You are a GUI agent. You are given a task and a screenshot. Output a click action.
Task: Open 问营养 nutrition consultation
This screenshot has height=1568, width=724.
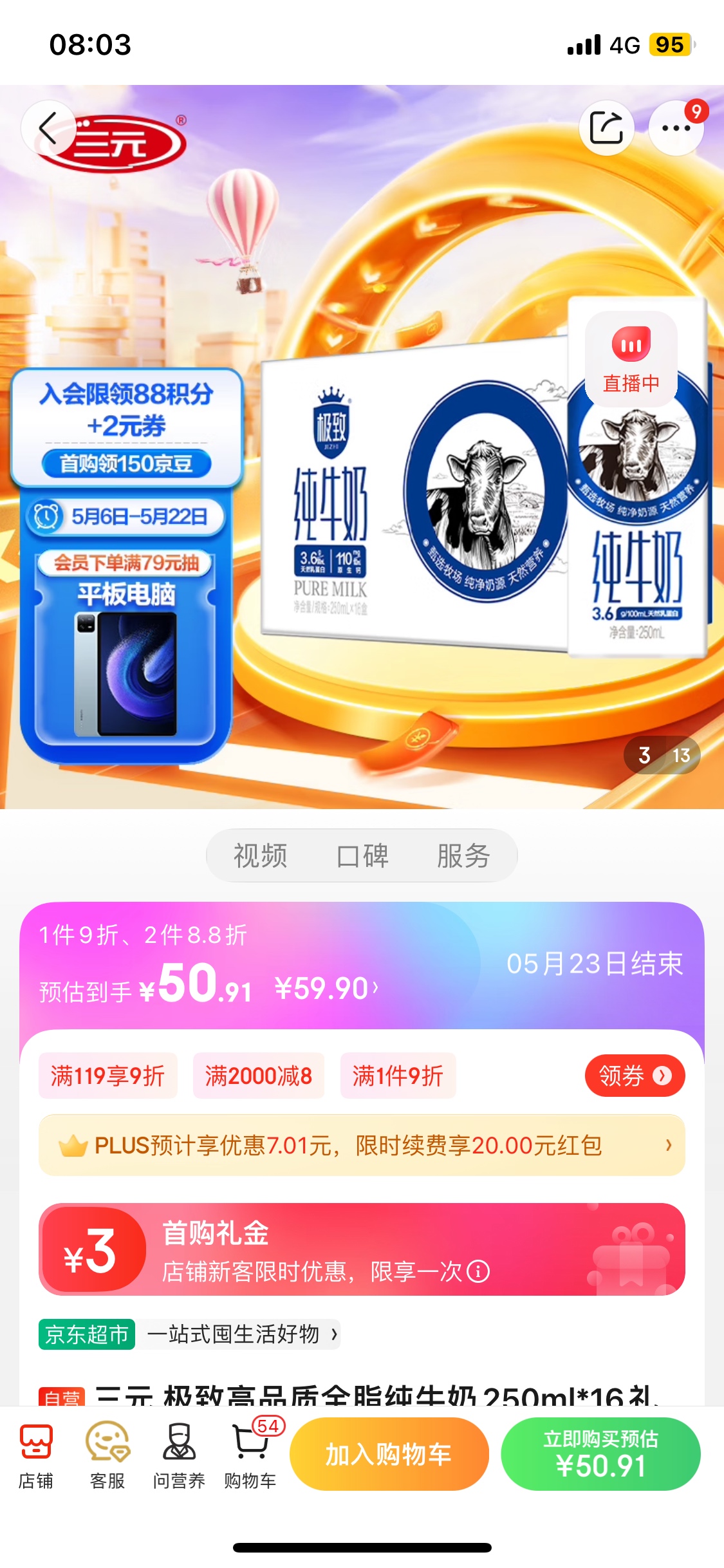pyautogui.click(x=179, y=1455)
